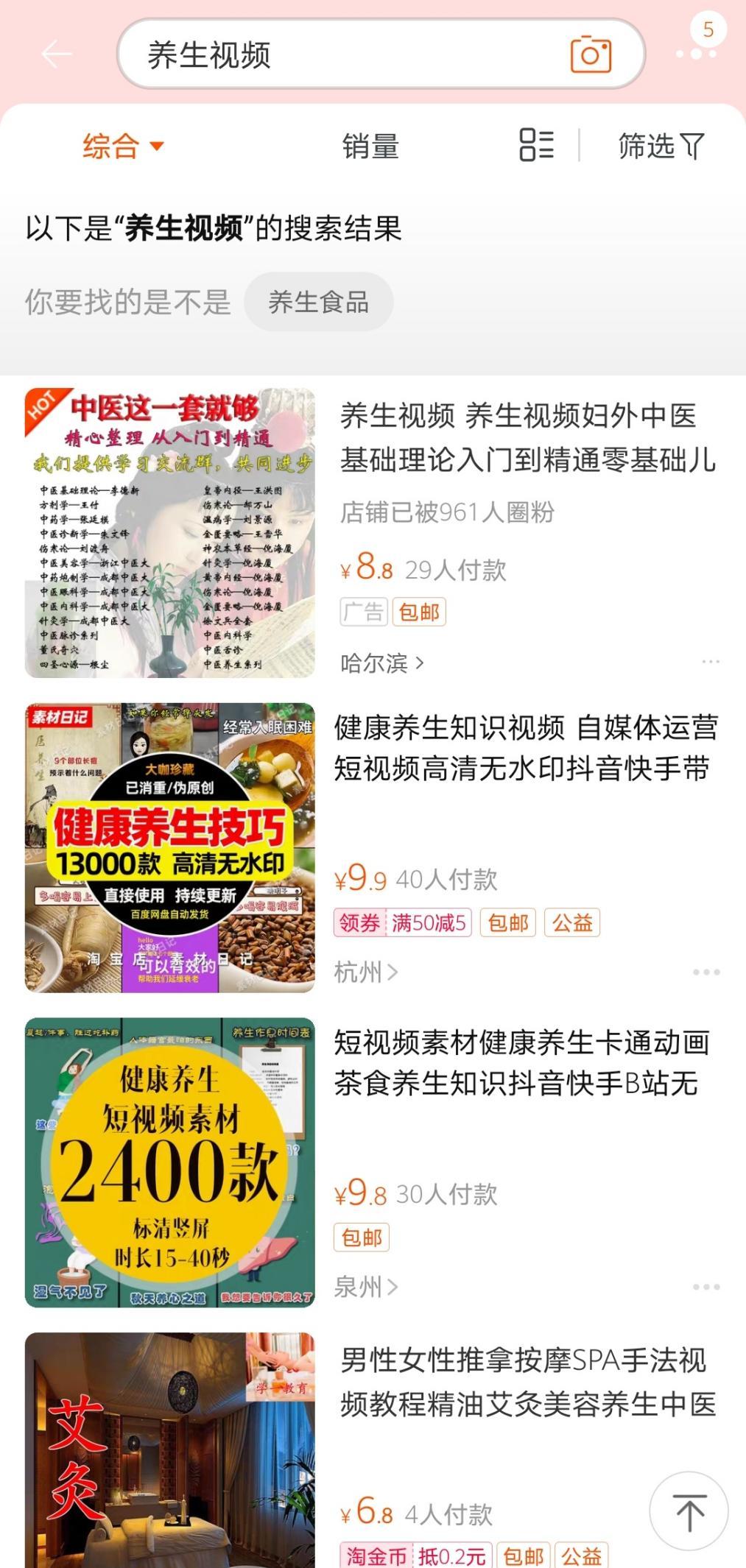Switch the result layout view

(537, 144)
